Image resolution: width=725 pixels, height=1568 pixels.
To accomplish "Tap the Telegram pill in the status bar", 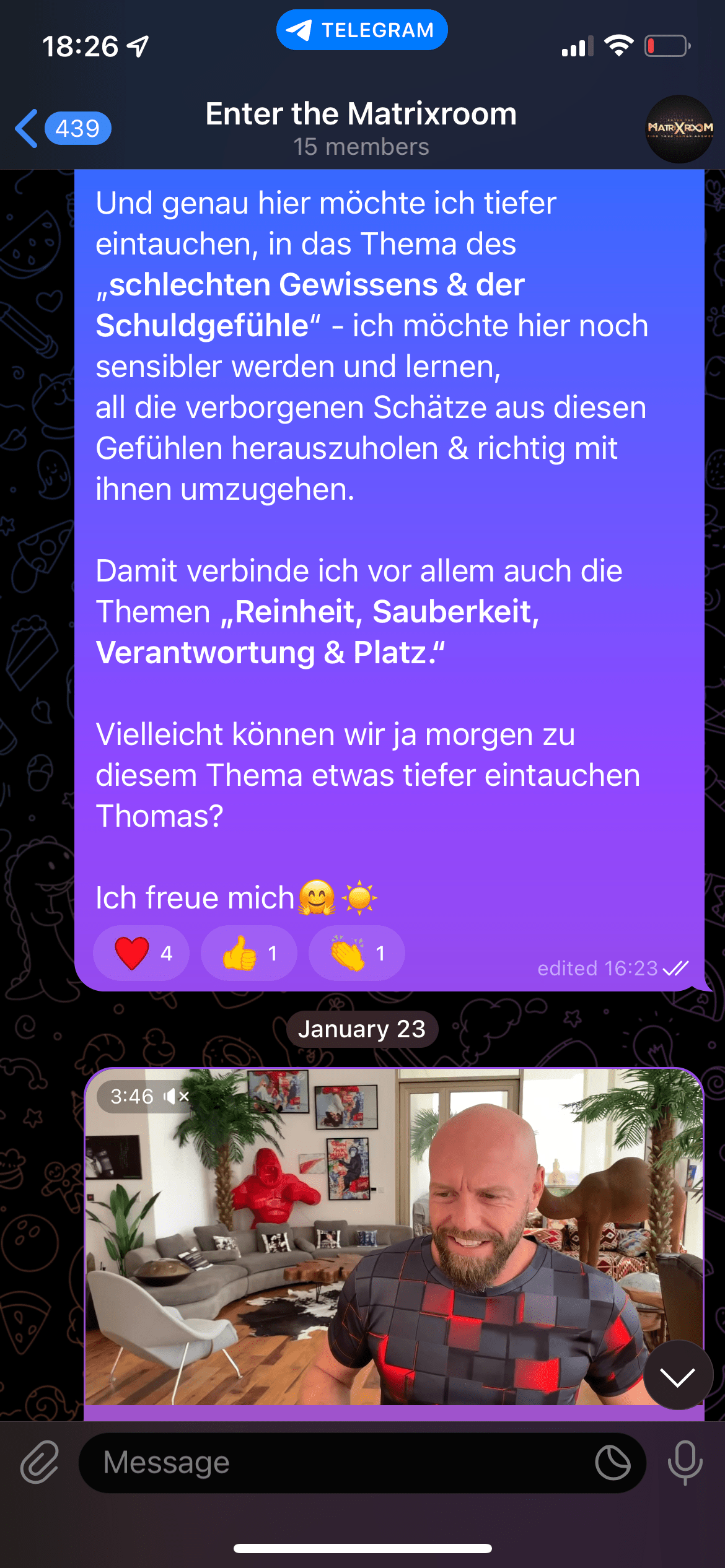I will tap(362, 28).
